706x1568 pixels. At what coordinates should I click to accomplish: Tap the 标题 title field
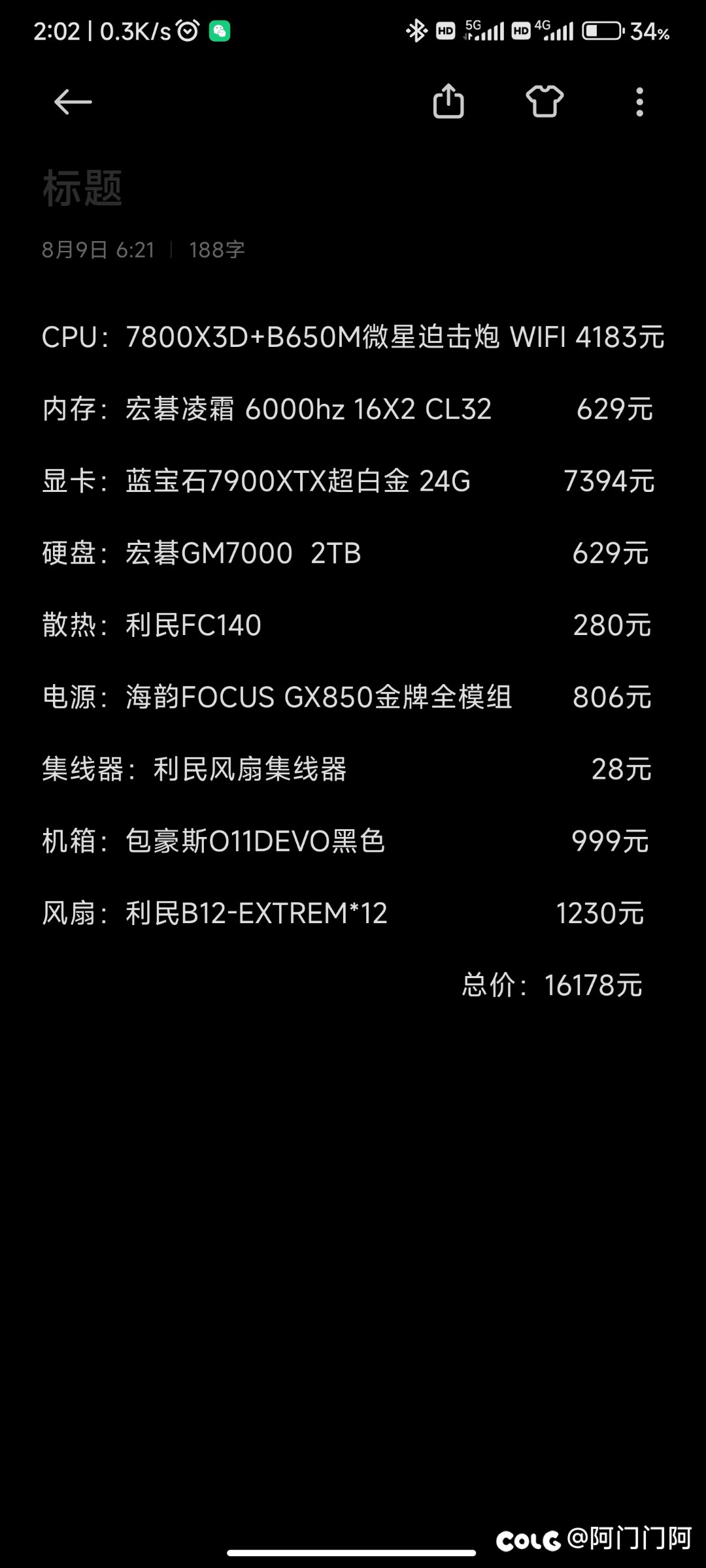point(84,188)
